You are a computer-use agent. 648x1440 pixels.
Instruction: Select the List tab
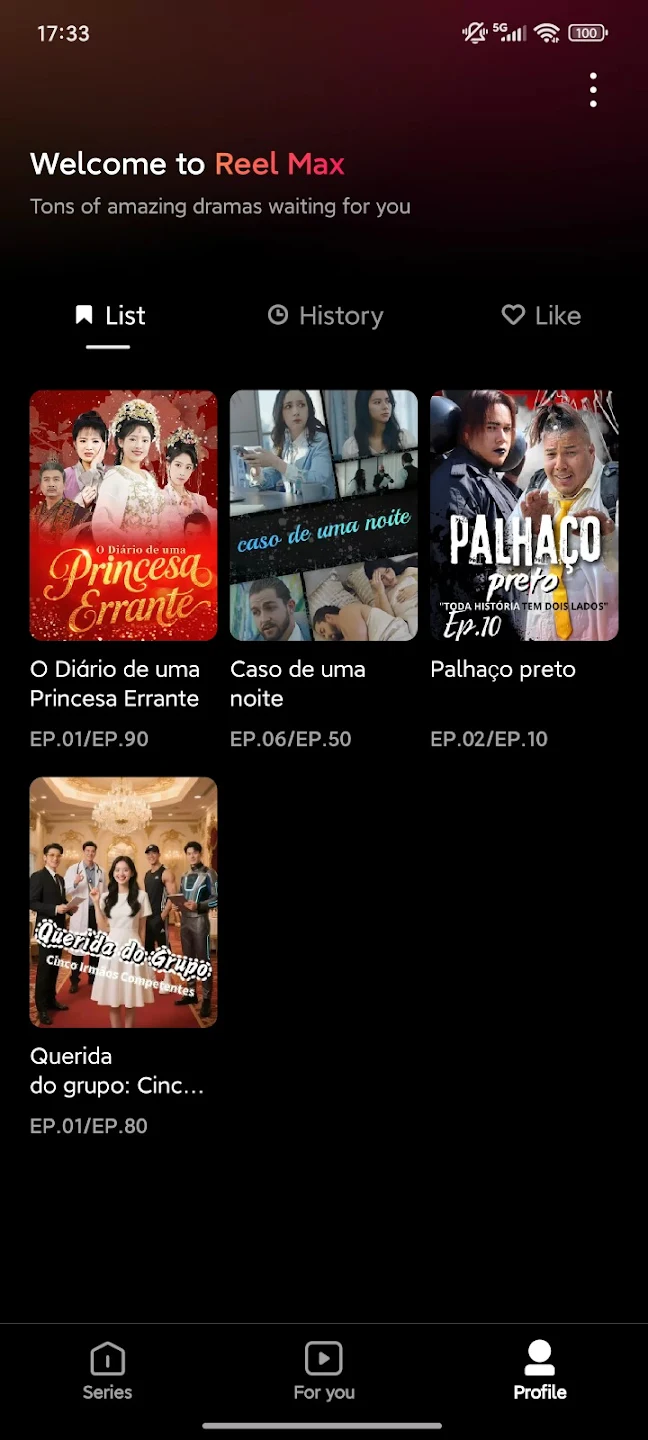[110, 316]
